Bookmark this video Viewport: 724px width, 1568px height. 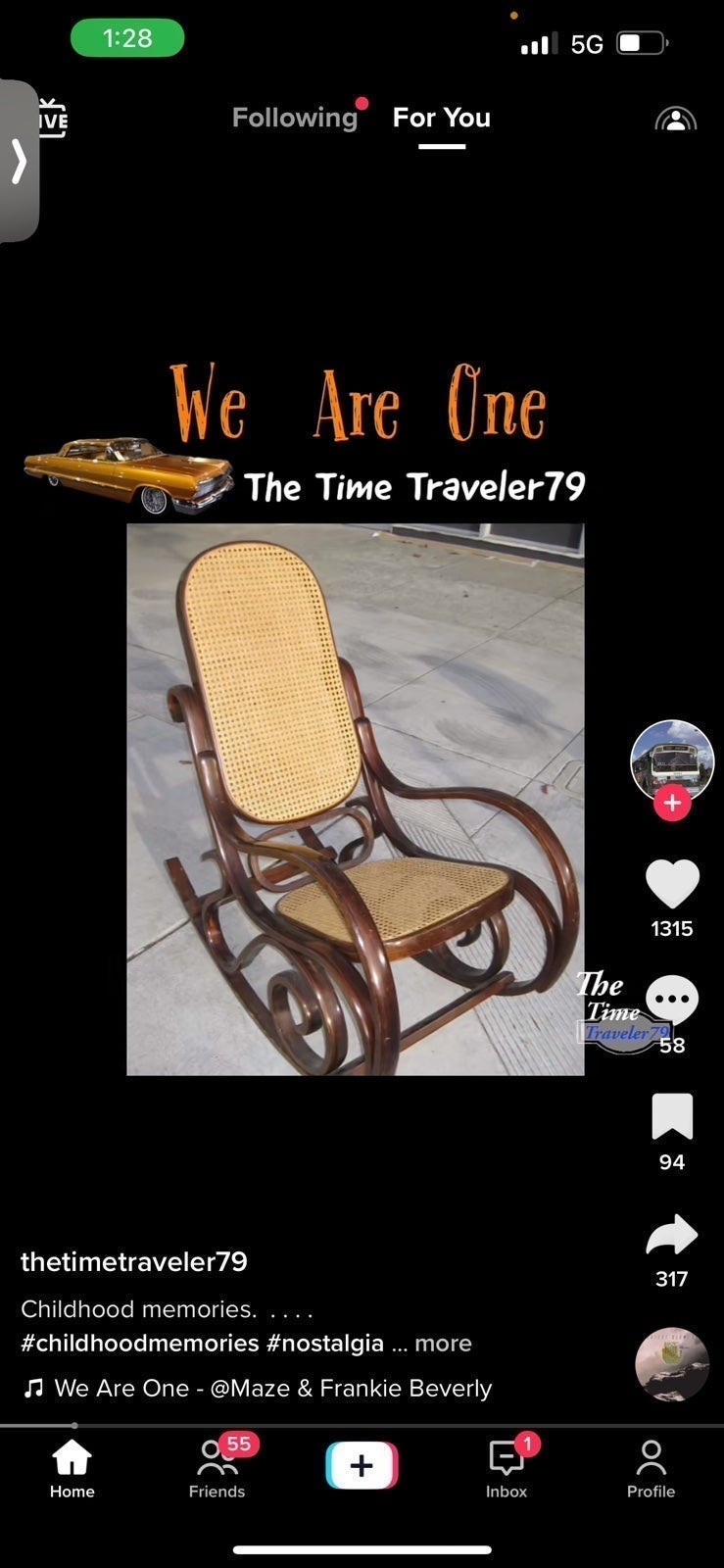pyautogui.click(x=672, y=1117)
